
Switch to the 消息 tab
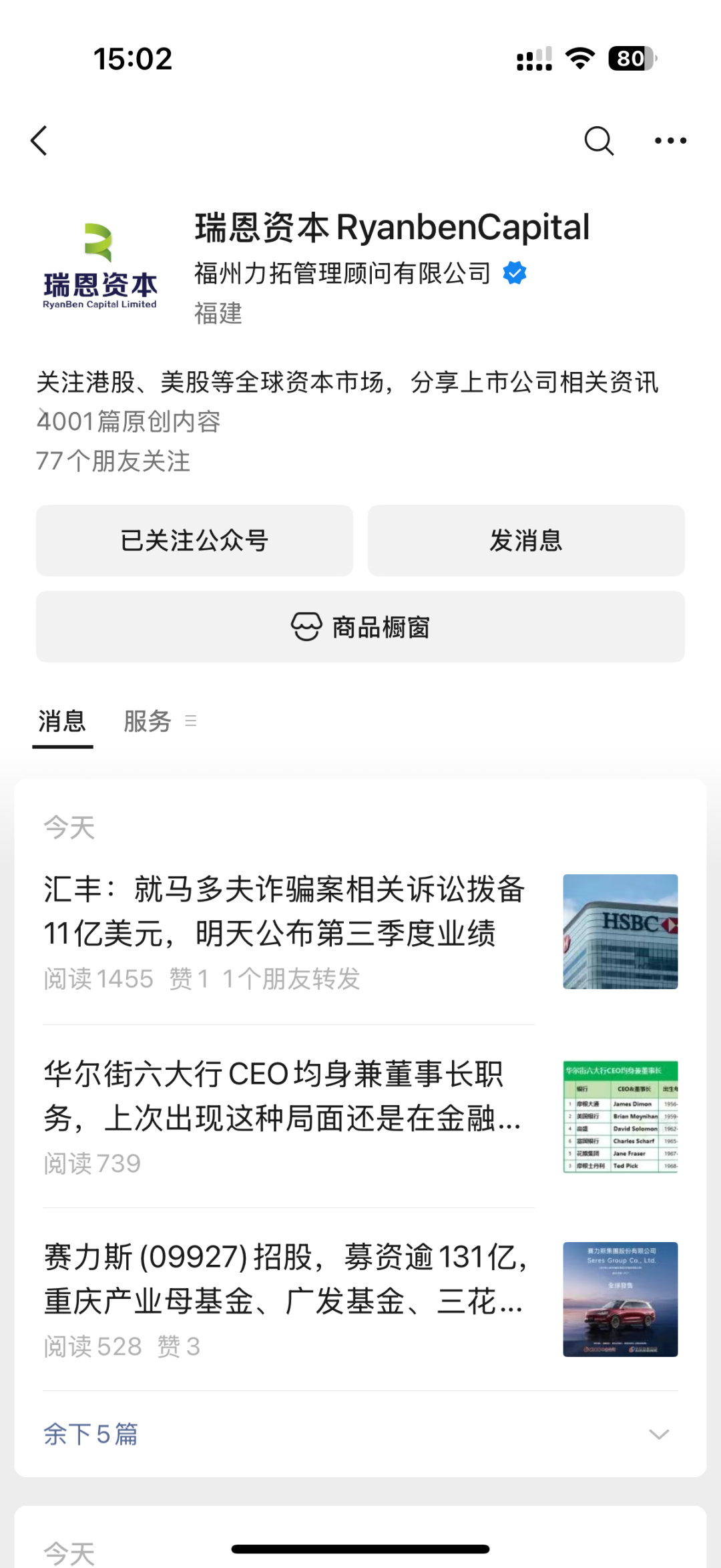[x=62, y=722]
